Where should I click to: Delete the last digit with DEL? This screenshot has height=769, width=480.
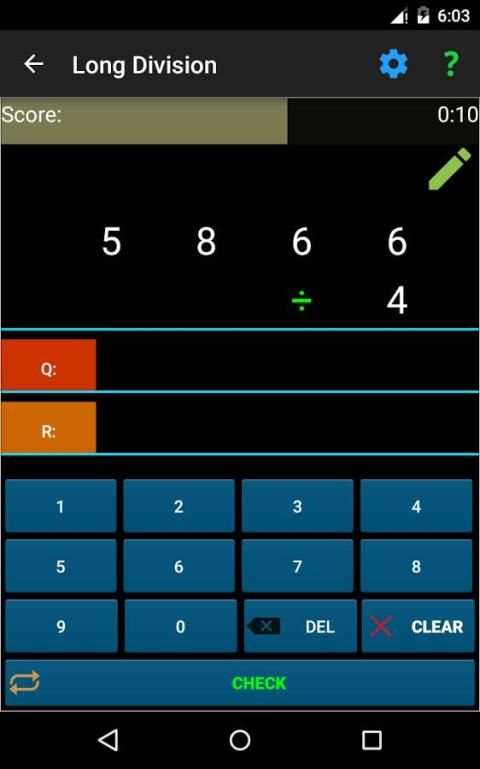tap(300, 626)
